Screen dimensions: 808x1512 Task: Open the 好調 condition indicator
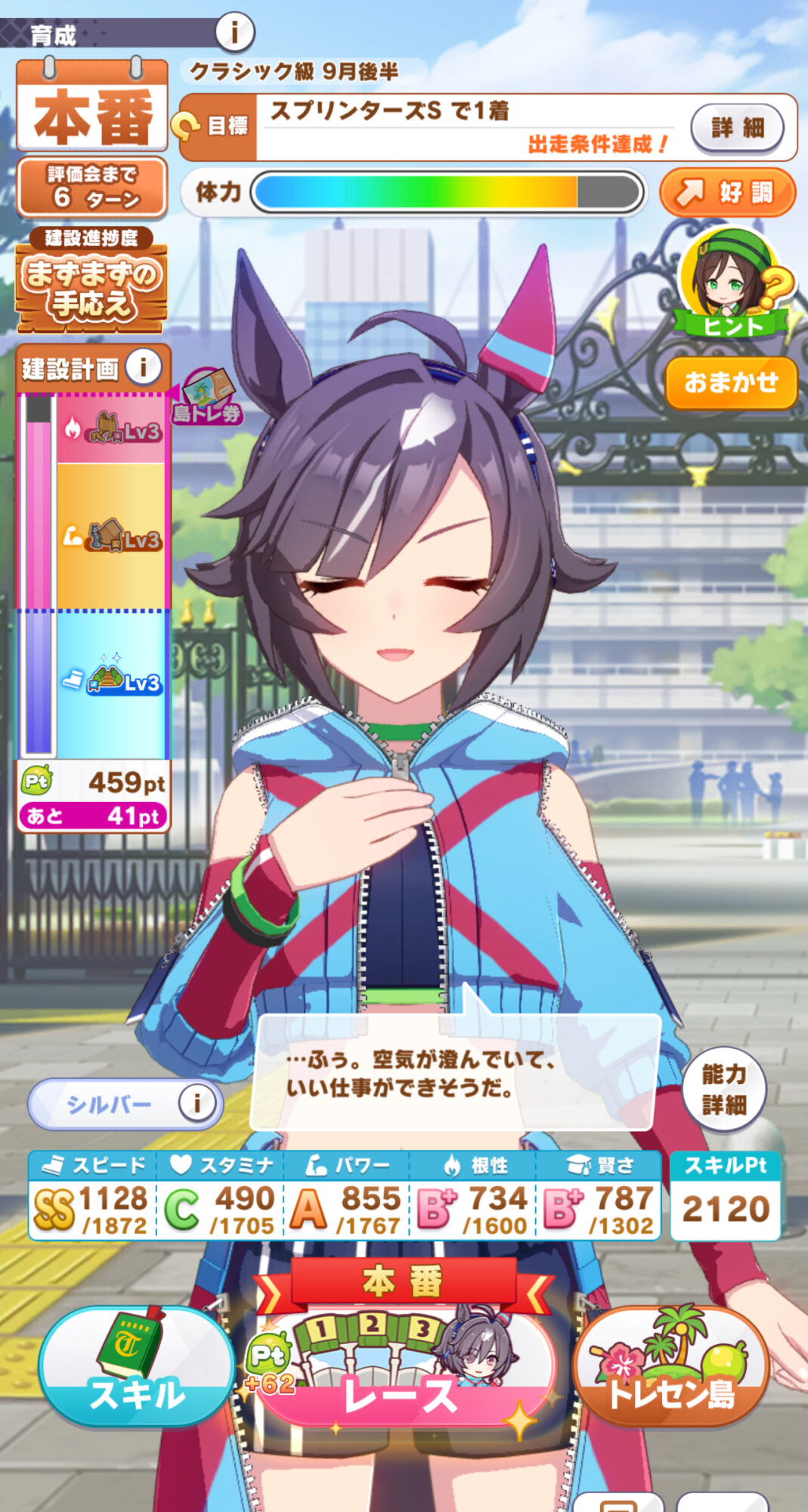click(x=727, y=193)
